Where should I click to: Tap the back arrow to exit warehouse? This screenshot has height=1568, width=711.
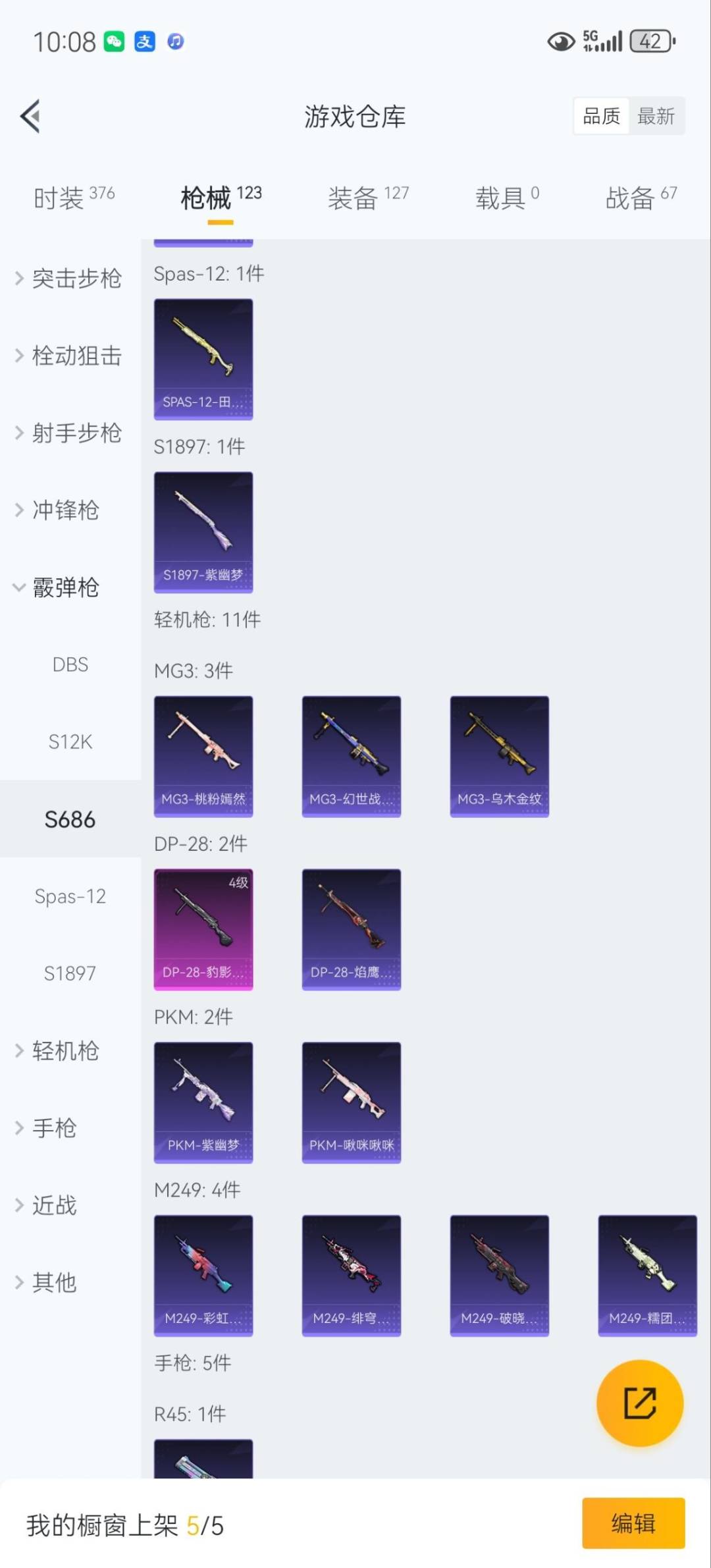[29, 116]
